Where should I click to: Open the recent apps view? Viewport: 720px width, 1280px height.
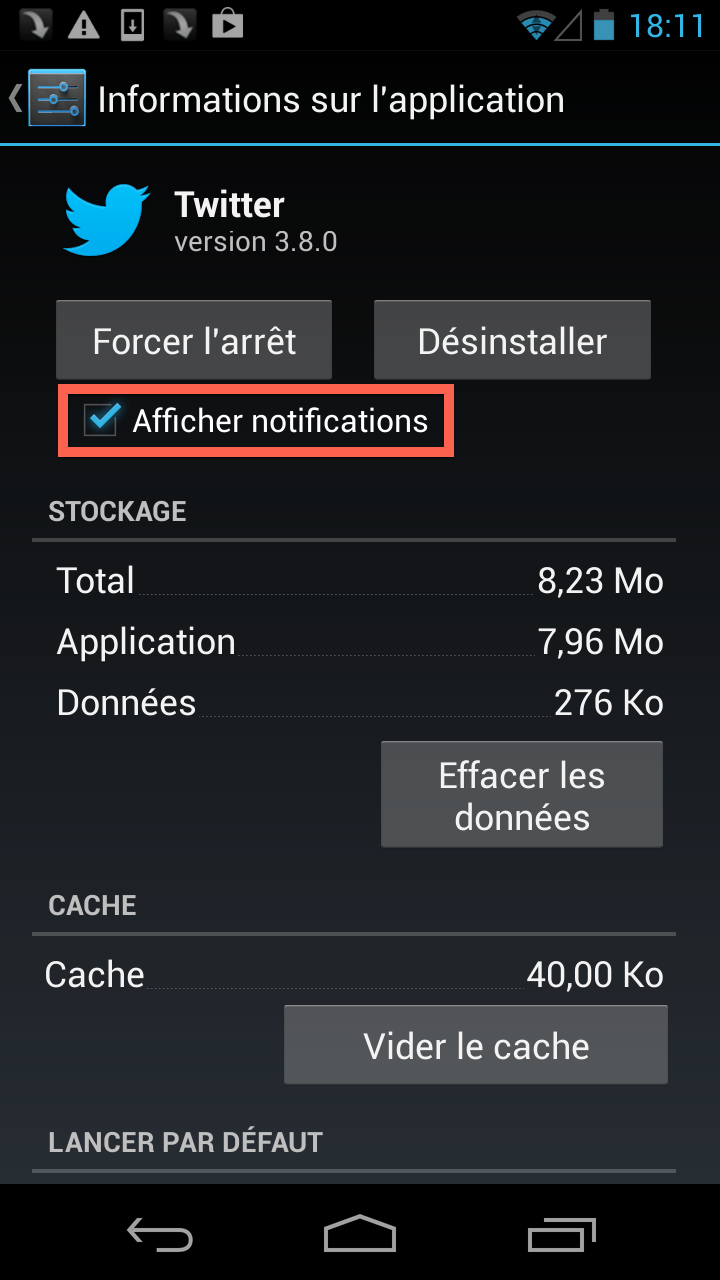coord(561,1234)
